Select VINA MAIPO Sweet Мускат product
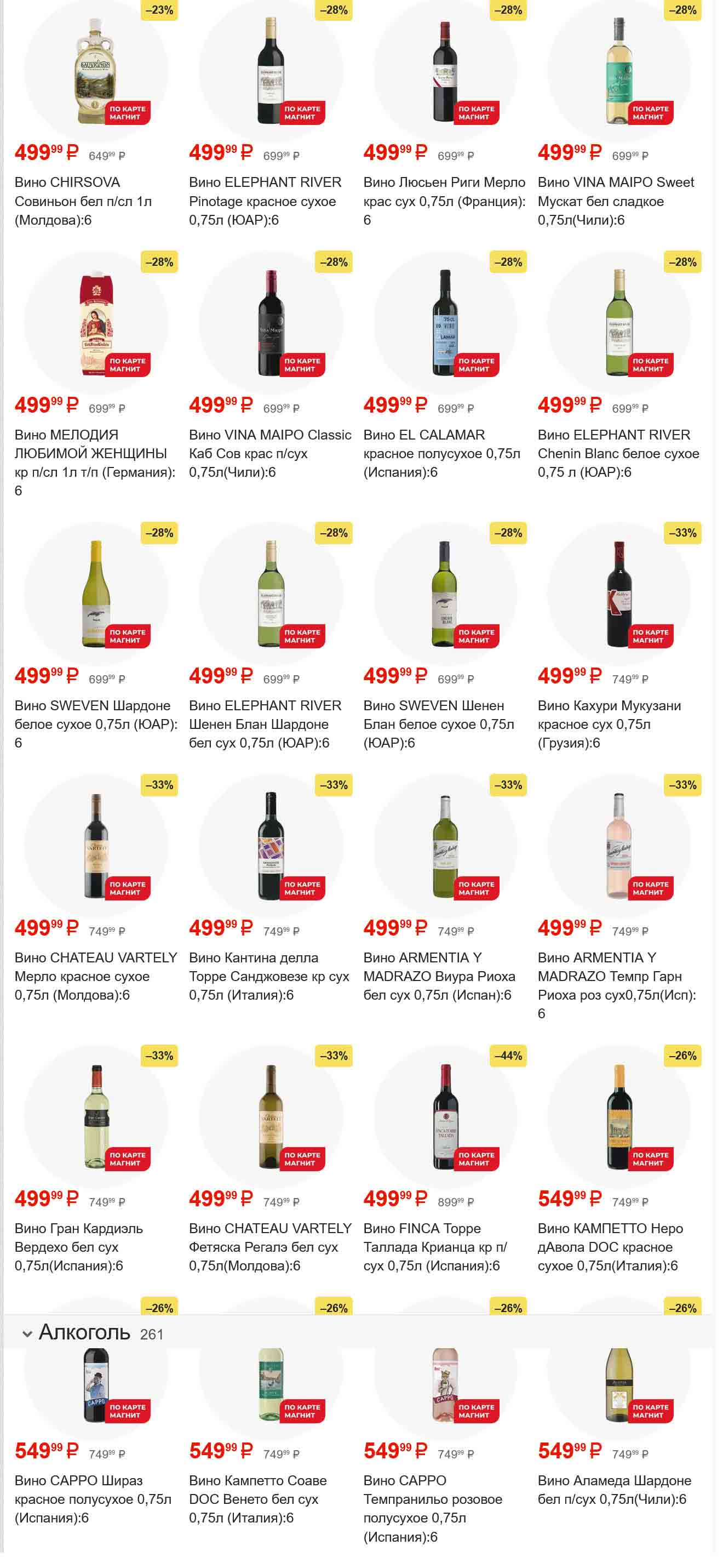 615,201
